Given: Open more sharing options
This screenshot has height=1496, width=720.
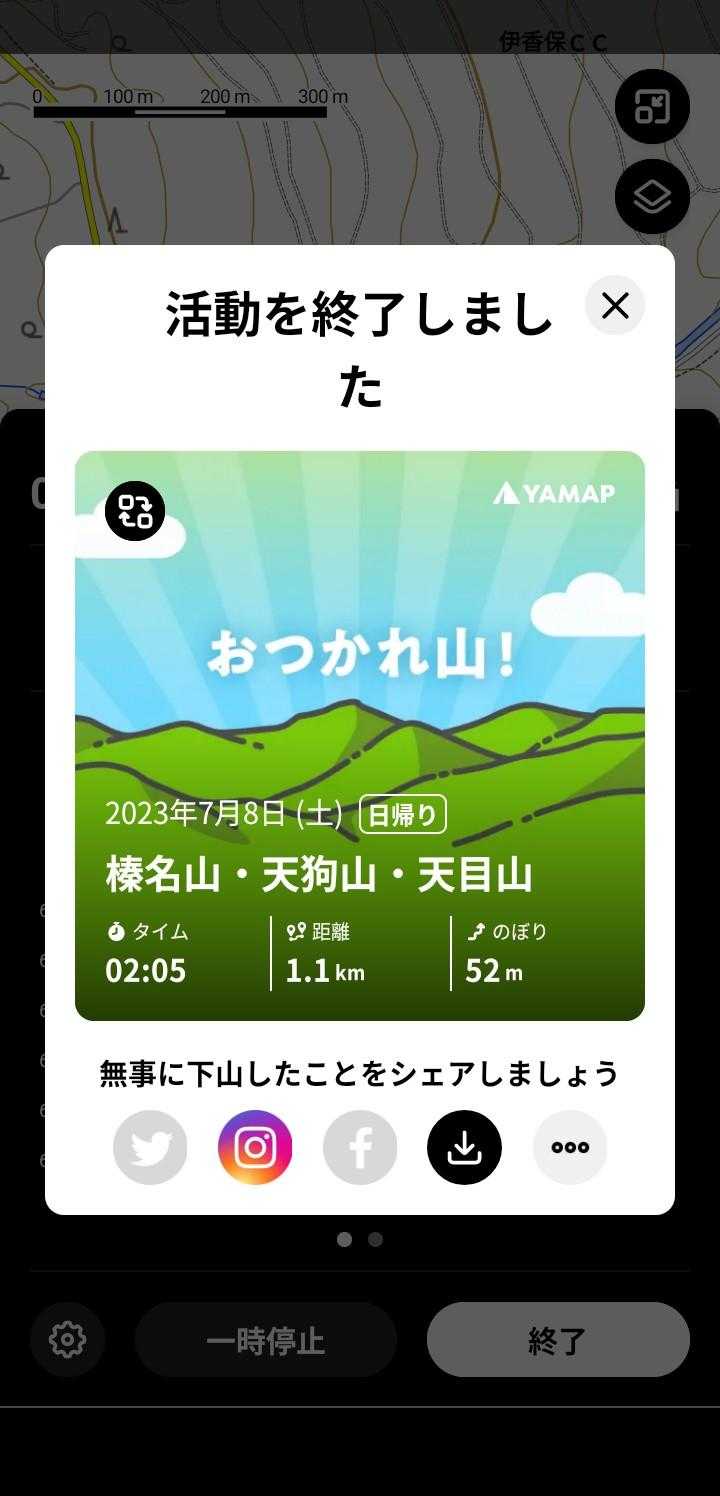Looking at the screenshot, I should [x=570, y=1148].
